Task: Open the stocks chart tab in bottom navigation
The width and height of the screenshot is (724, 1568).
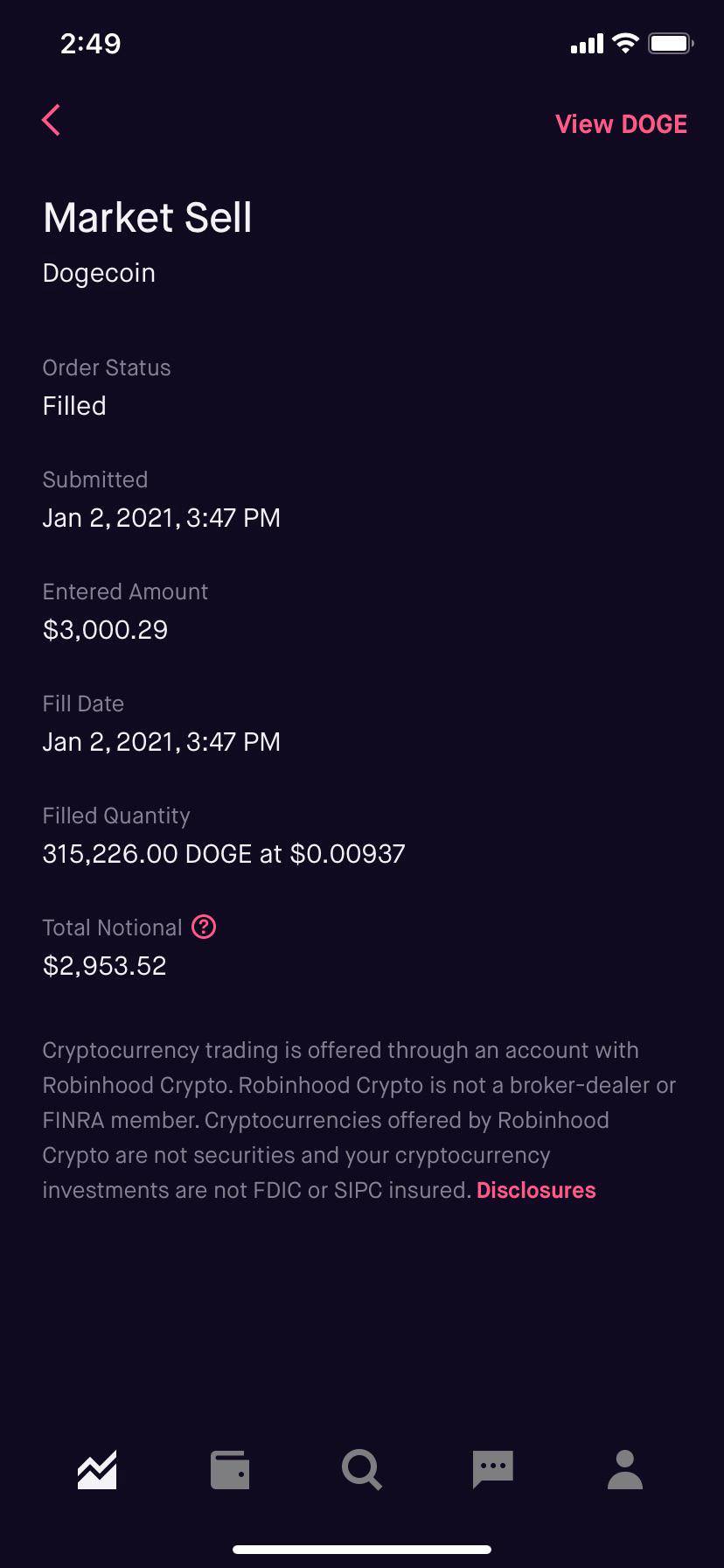Action: pyautogui.click(x=96, y=1469)
